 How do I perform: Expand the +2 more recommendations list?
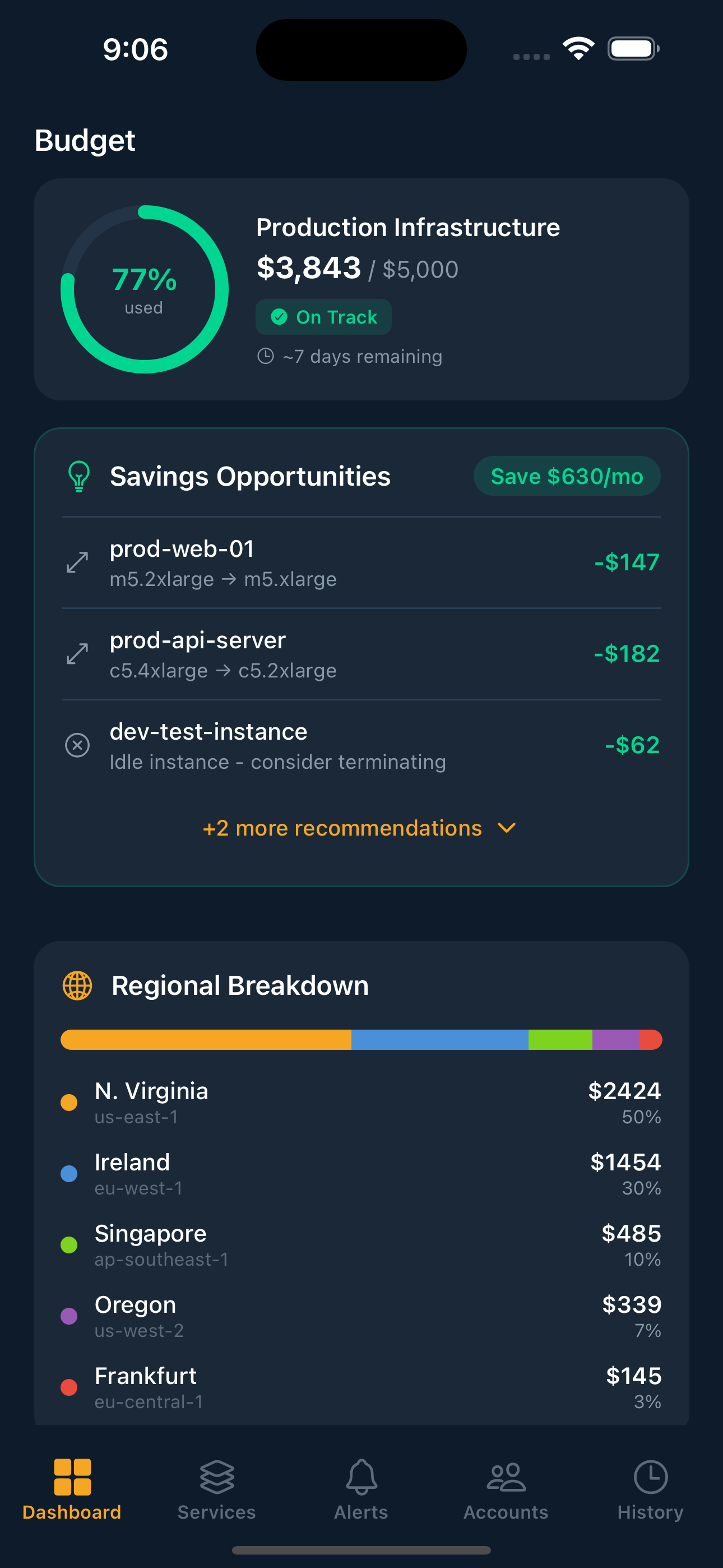pos(341,828)
